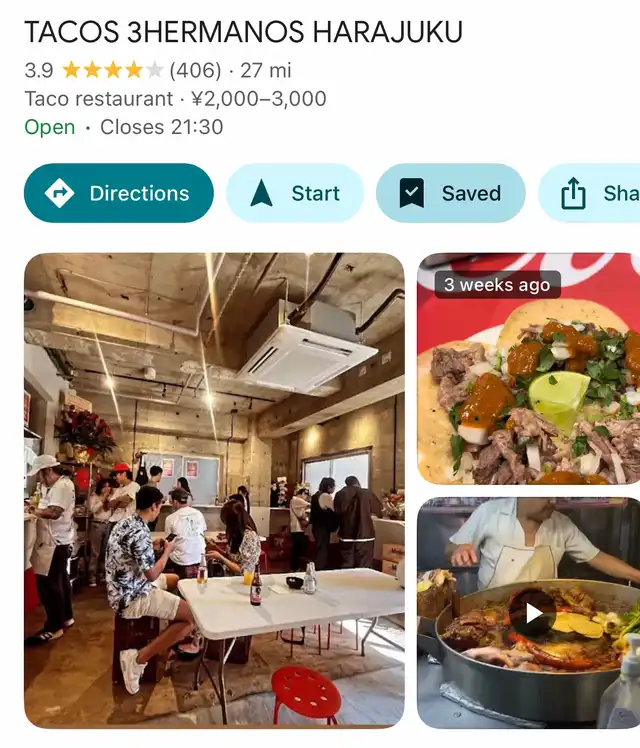The image size is (640, 748).
Task: Start navigation to the restaurant
Action: [x=295, y=193]
